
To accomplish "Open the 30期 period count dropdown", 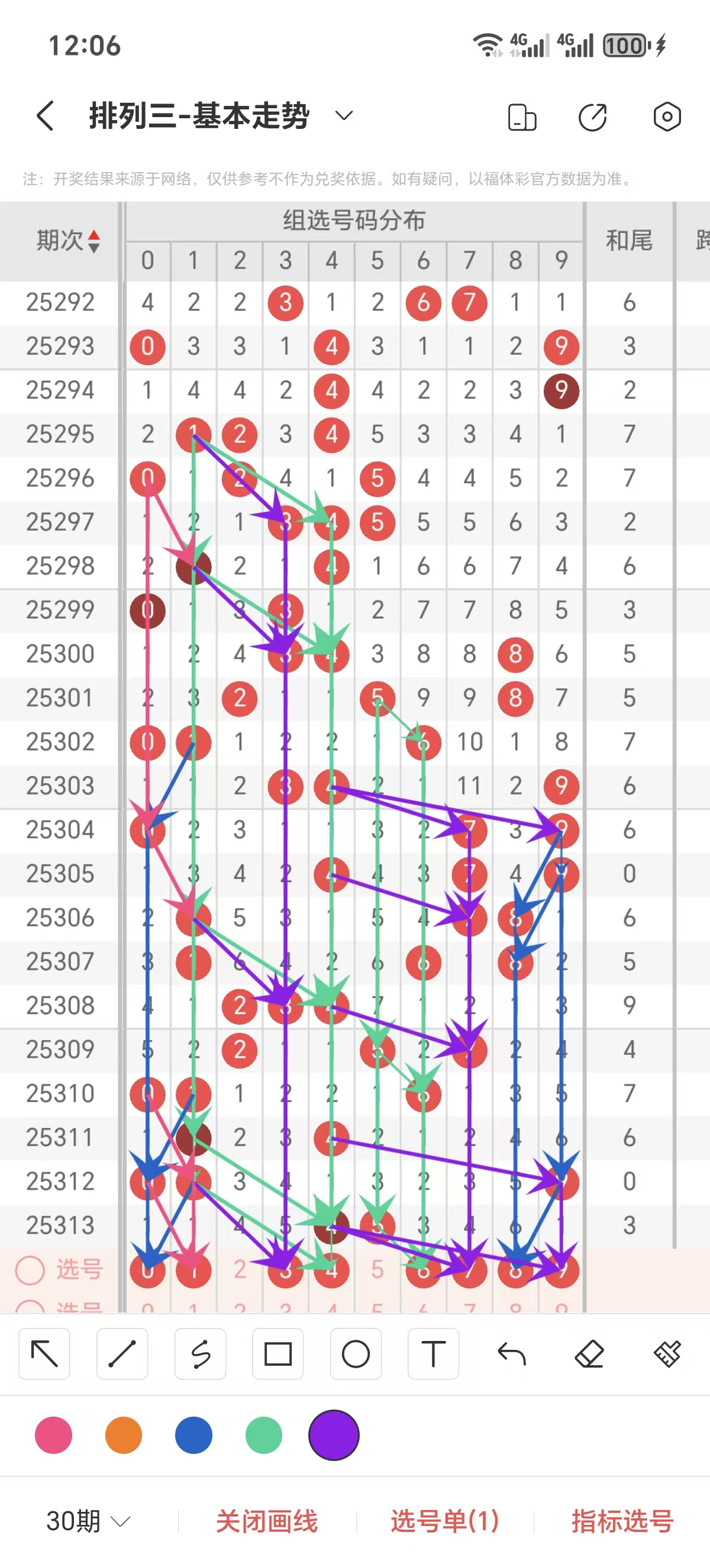I will pyautogui.click(x=88, y=1521).
